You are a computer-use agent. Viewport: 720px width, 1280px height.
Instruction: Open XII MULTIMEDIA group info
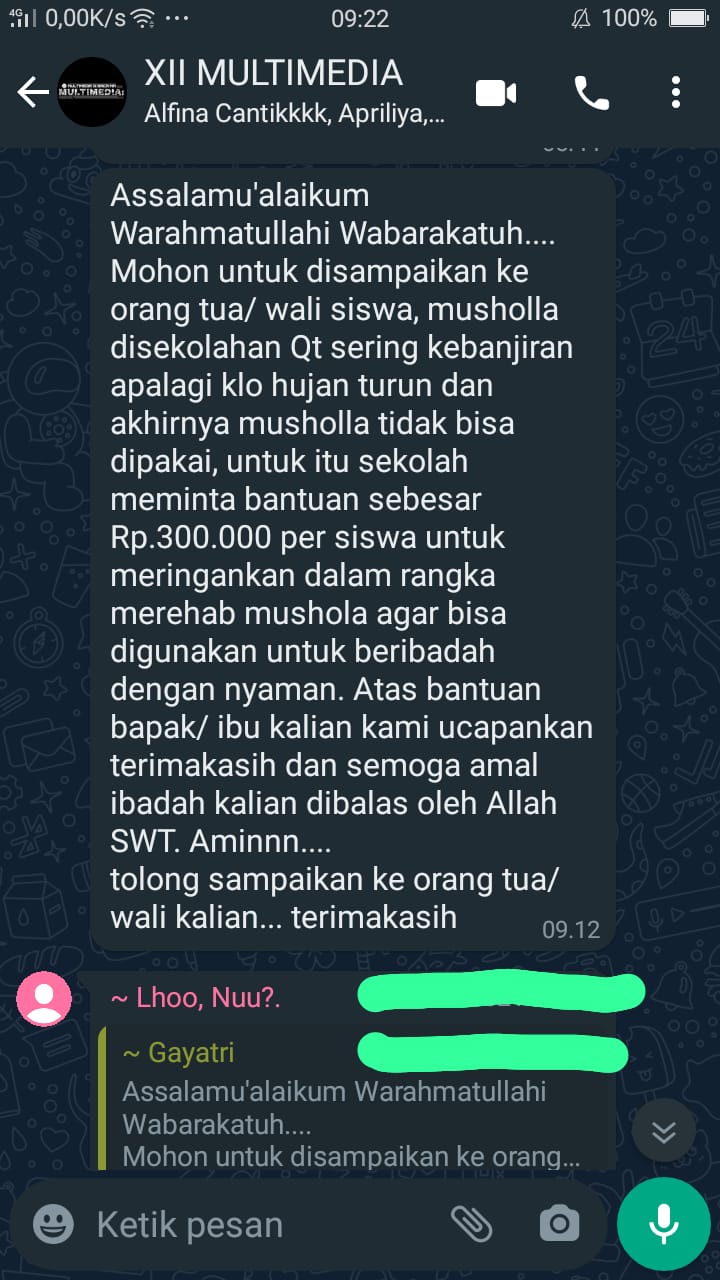290,91
